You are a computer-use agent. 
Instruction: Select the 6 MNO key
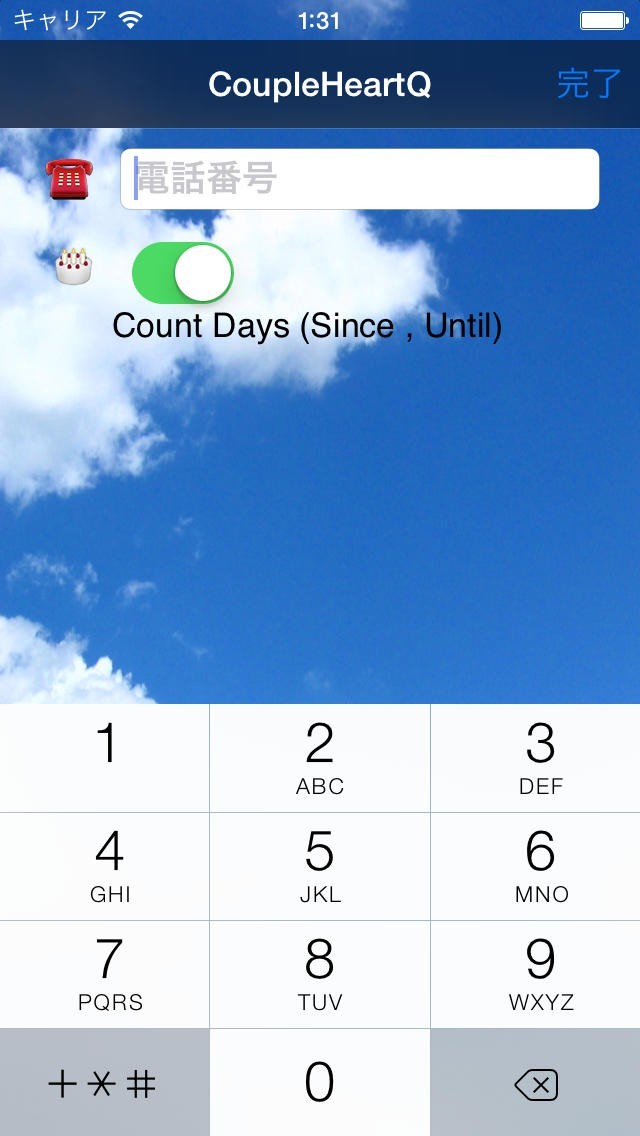(x=536, y=866)
